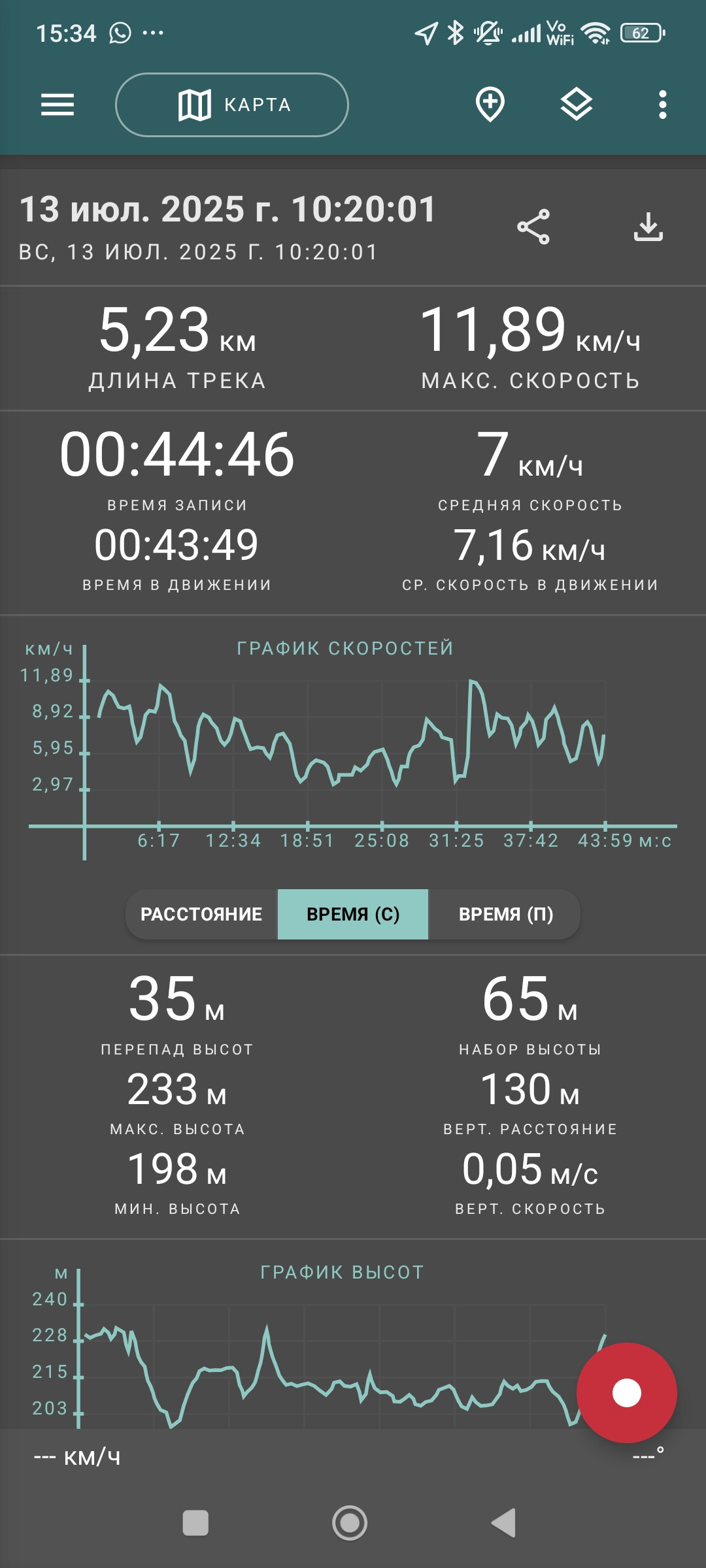
Task: Open the three-dot overflow menu
Action: 663,105
